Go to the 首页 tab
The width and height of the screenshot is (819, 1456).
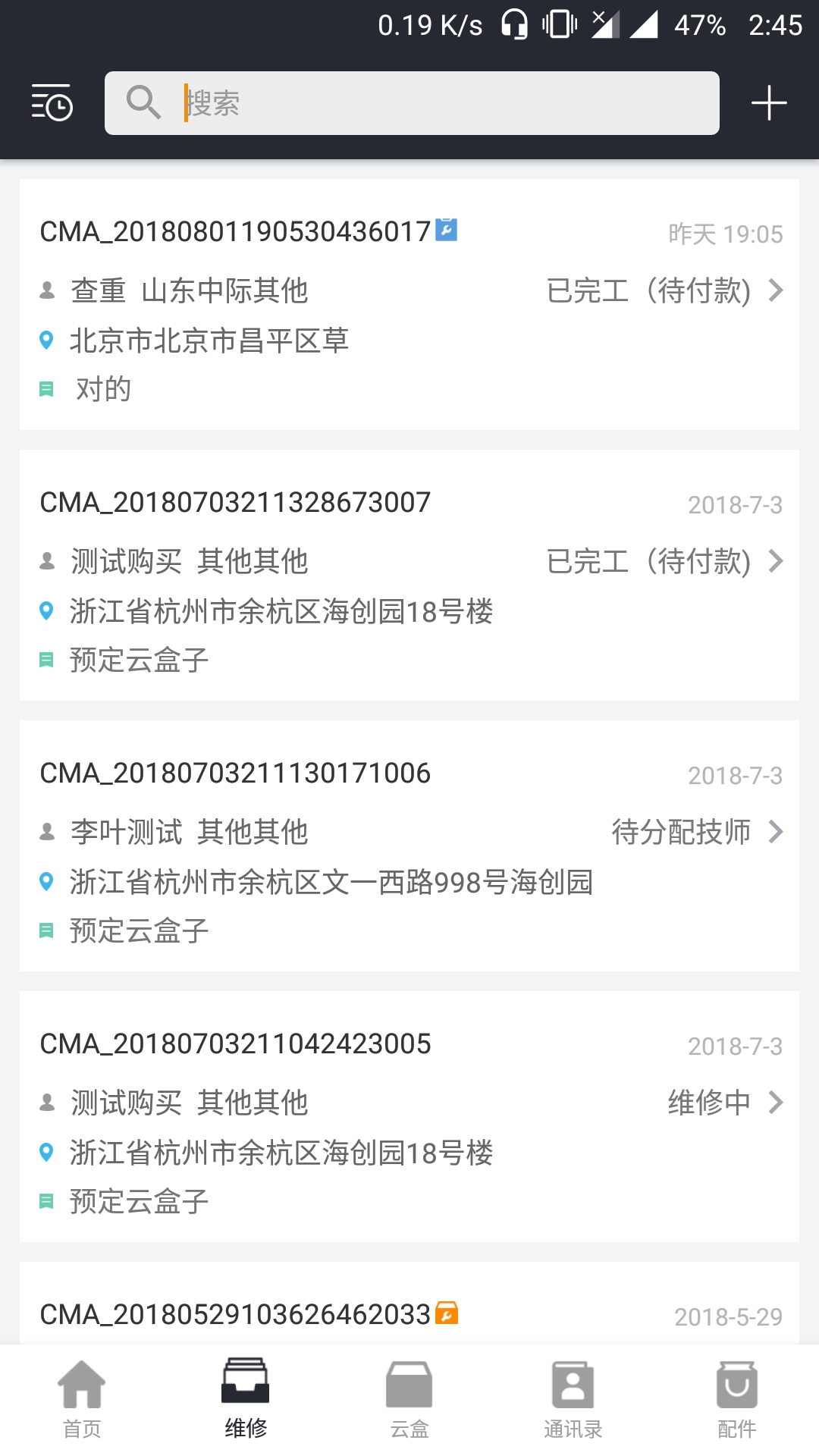(82, 1400)
